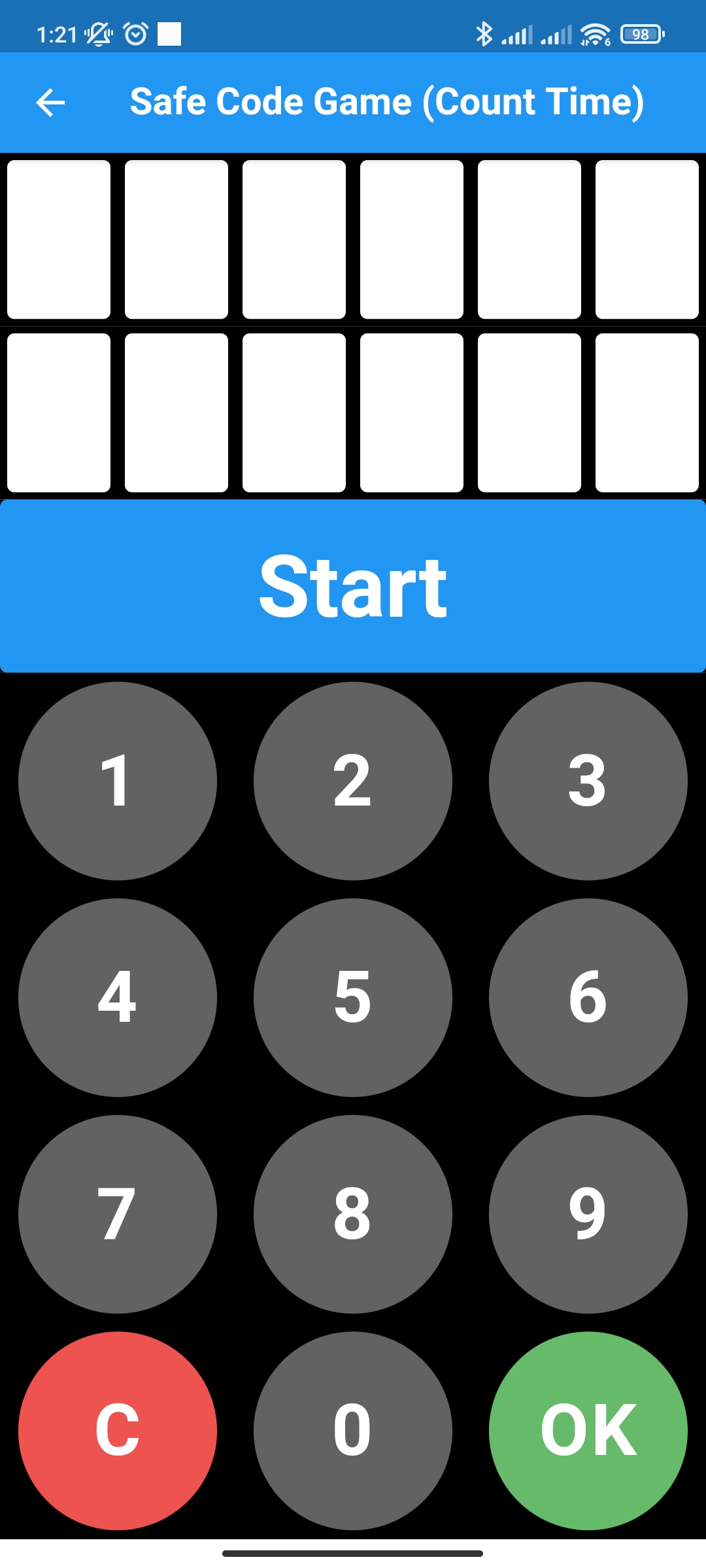Viewport: 706px width, 1568px height.
Task: Select keypad number 9
Action: point(588,1214)
